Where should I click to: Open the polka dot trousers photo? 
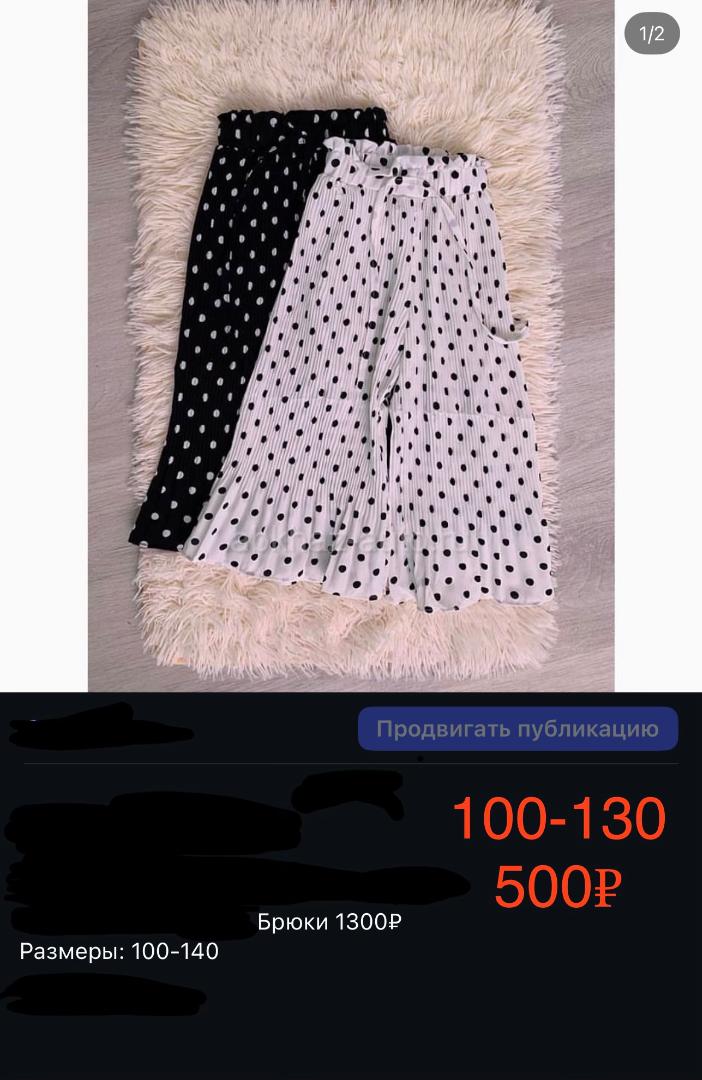coord(350,345)
